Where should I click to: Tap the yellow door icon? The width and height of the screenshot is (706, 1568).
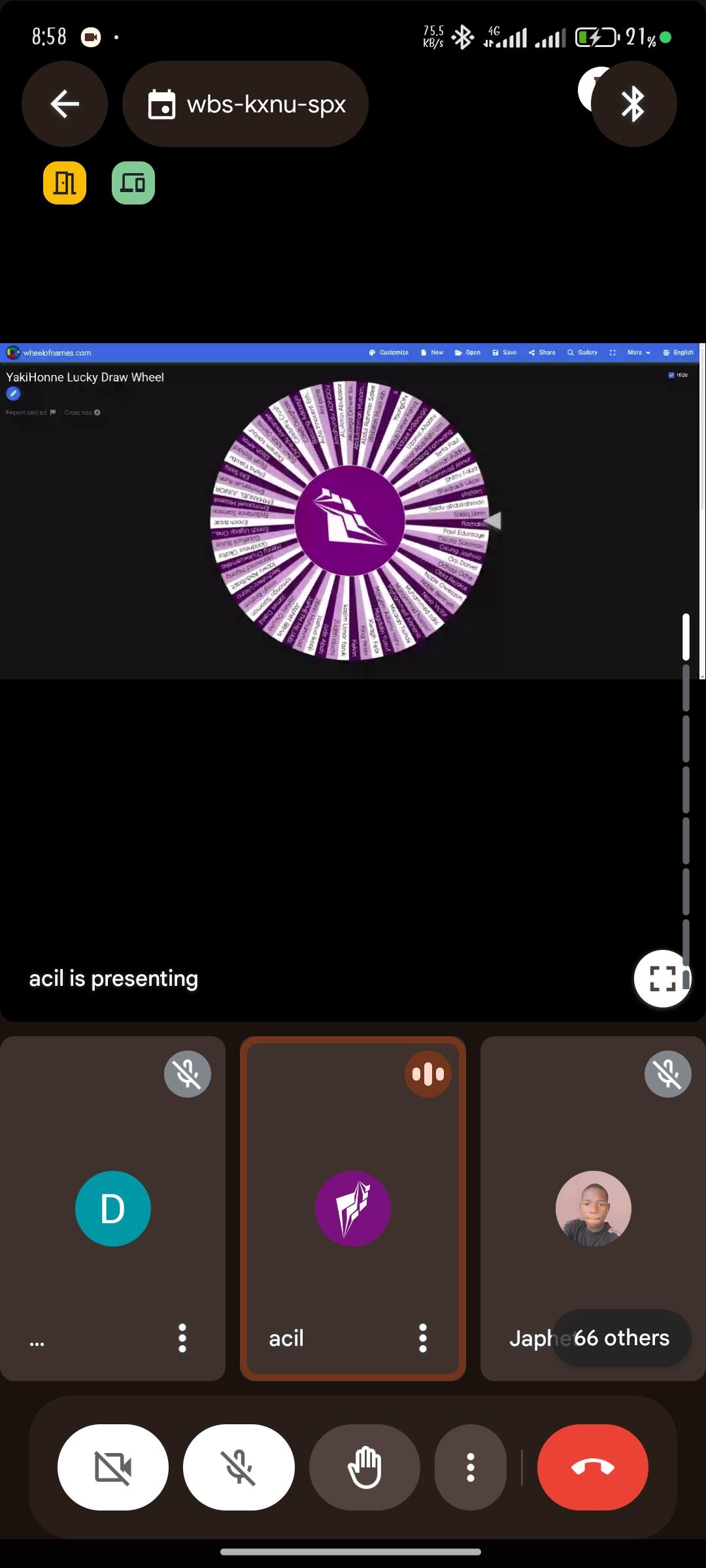pyautogui.click(x=65, y=183)
